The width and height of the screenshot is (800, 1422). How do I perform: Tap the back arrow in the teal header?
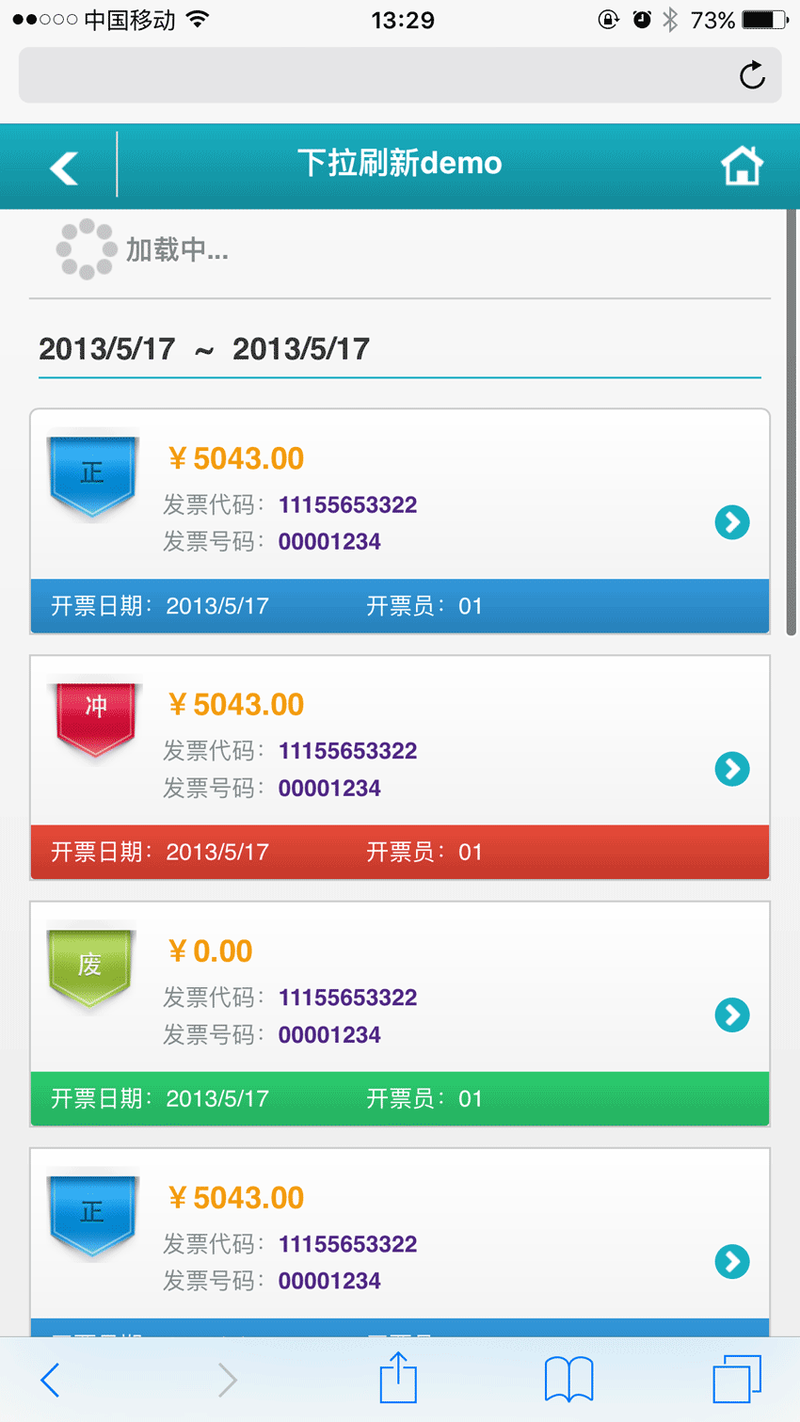click(62, 166)
